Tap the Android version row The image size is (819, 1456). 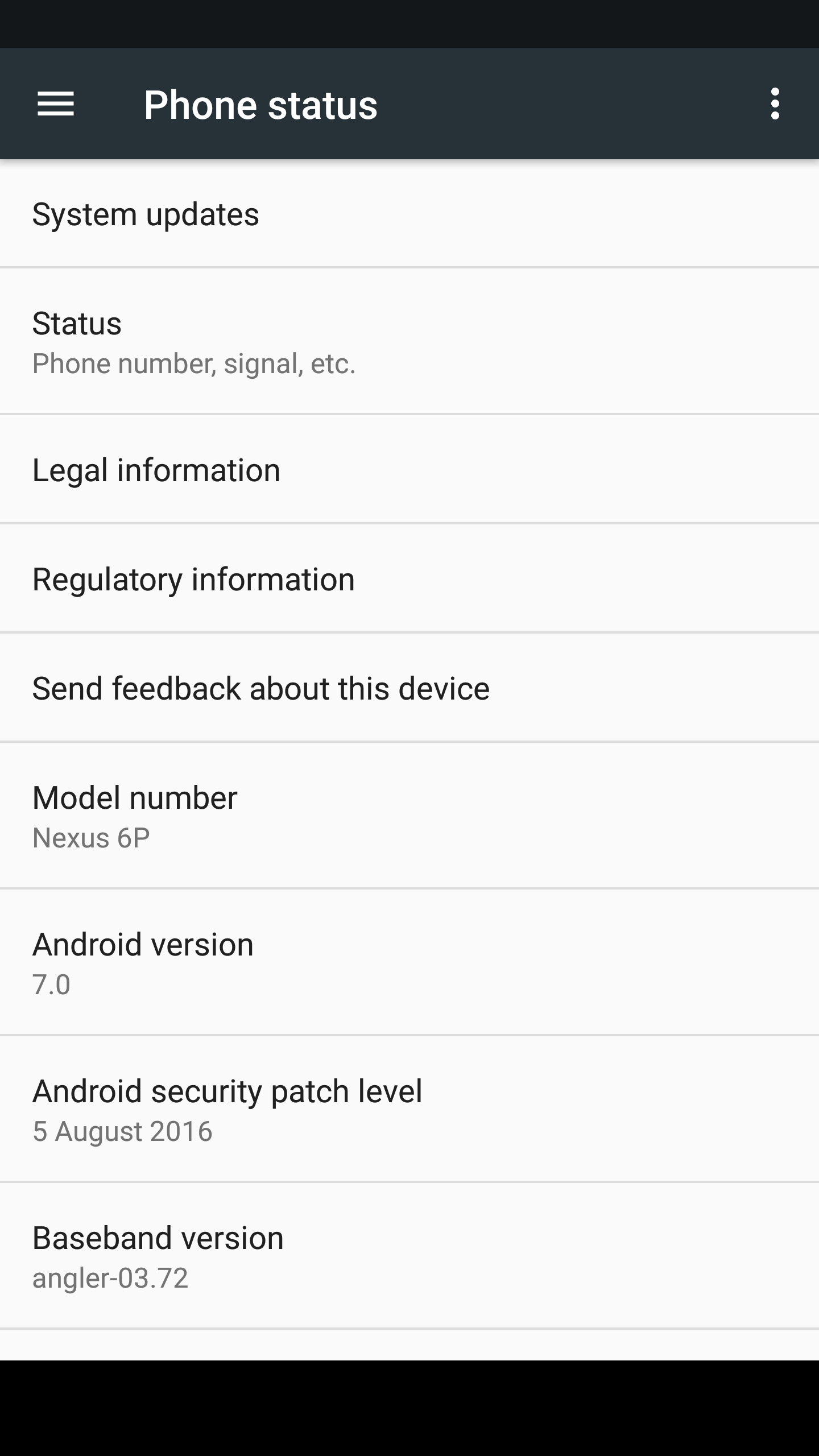[x=409, y=963]
